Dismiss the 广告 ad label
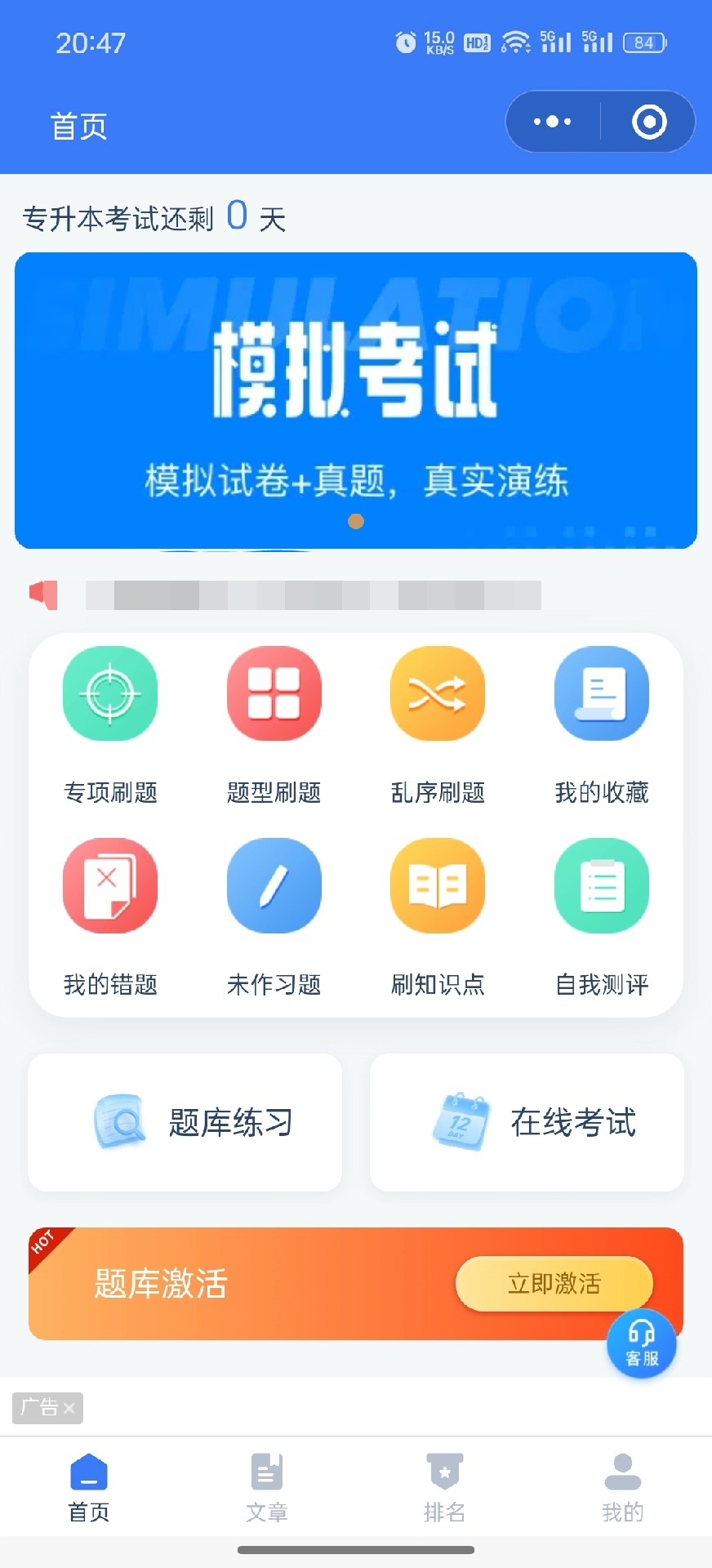The height and width of the screenshot is (1568, 712). 69,1408
